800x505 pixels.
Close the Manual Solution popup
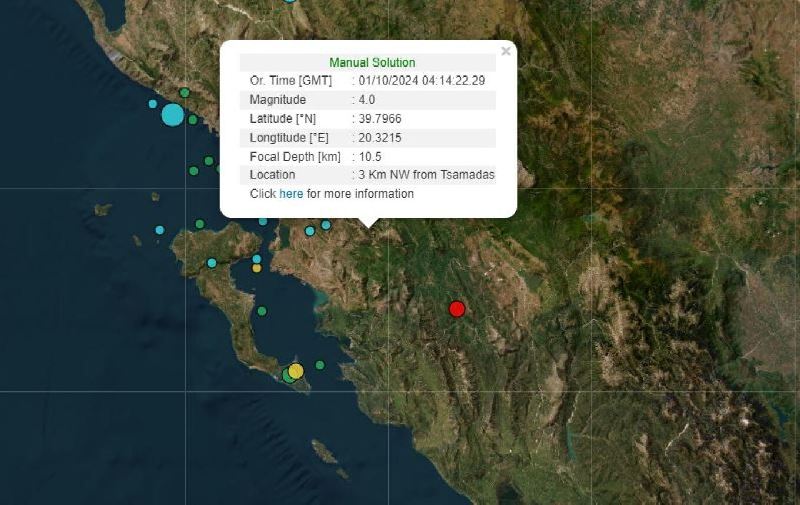tap(506, 52)
